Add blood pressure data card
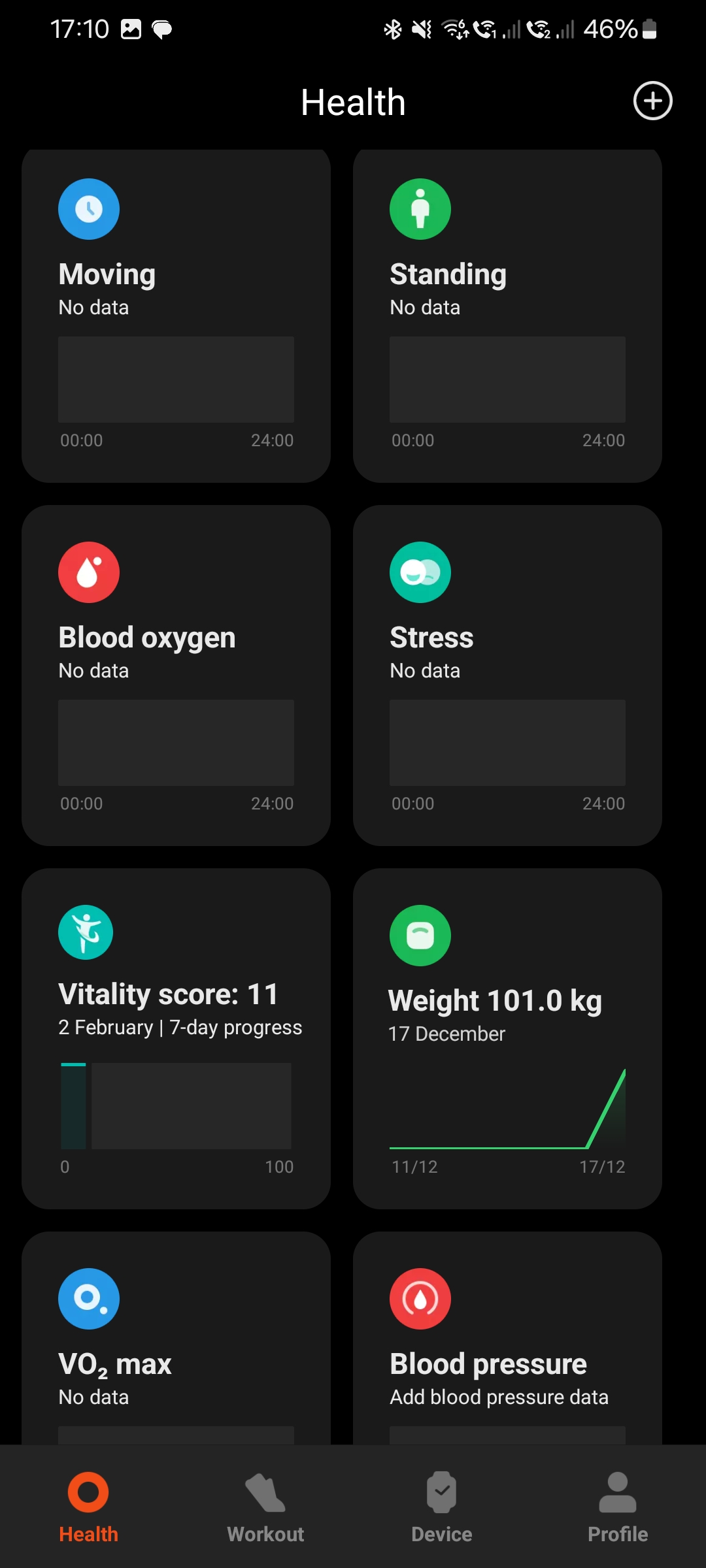The width and height of the screenshot is (706, 1568). tap(507, 1338)
